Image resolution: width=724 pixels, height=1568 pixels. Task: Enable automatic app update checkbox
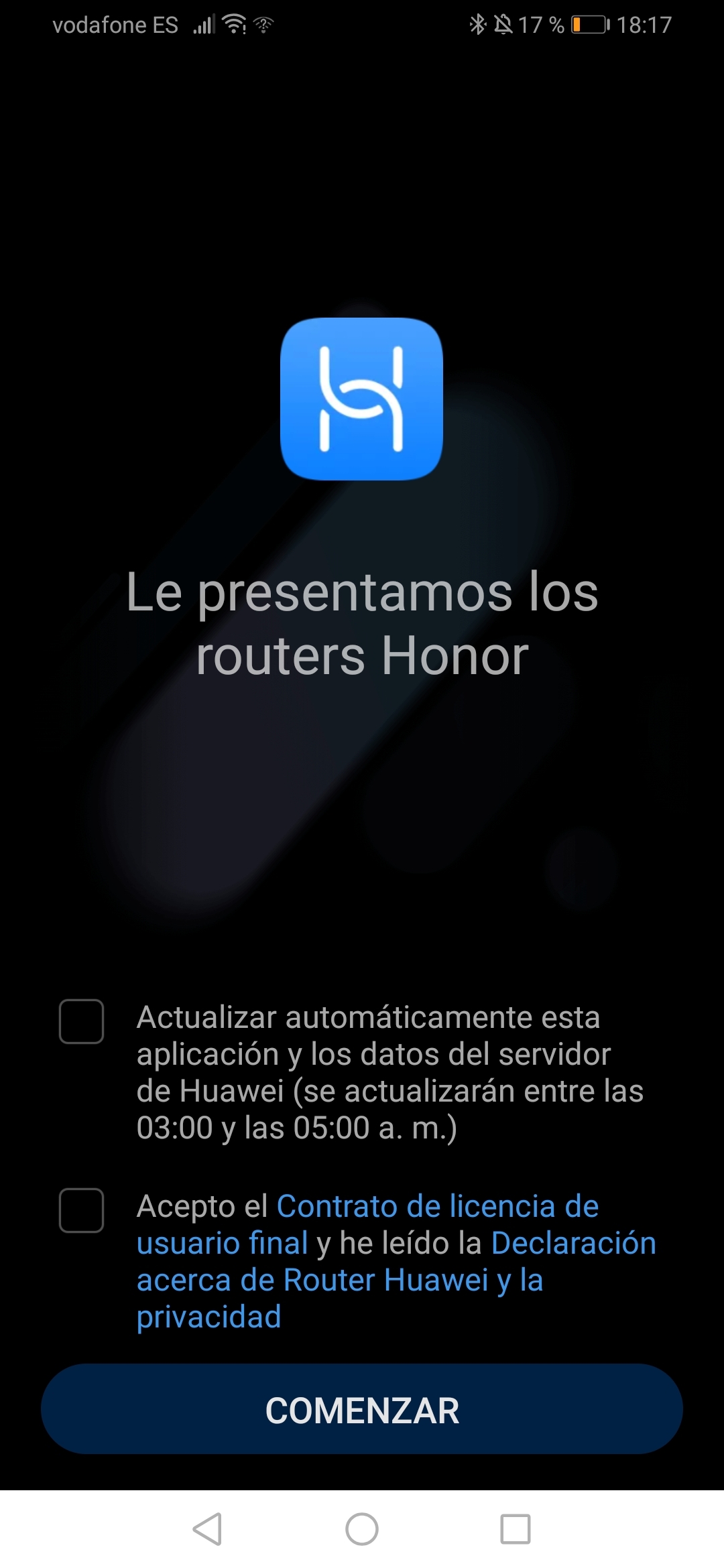coord(81,1021)
